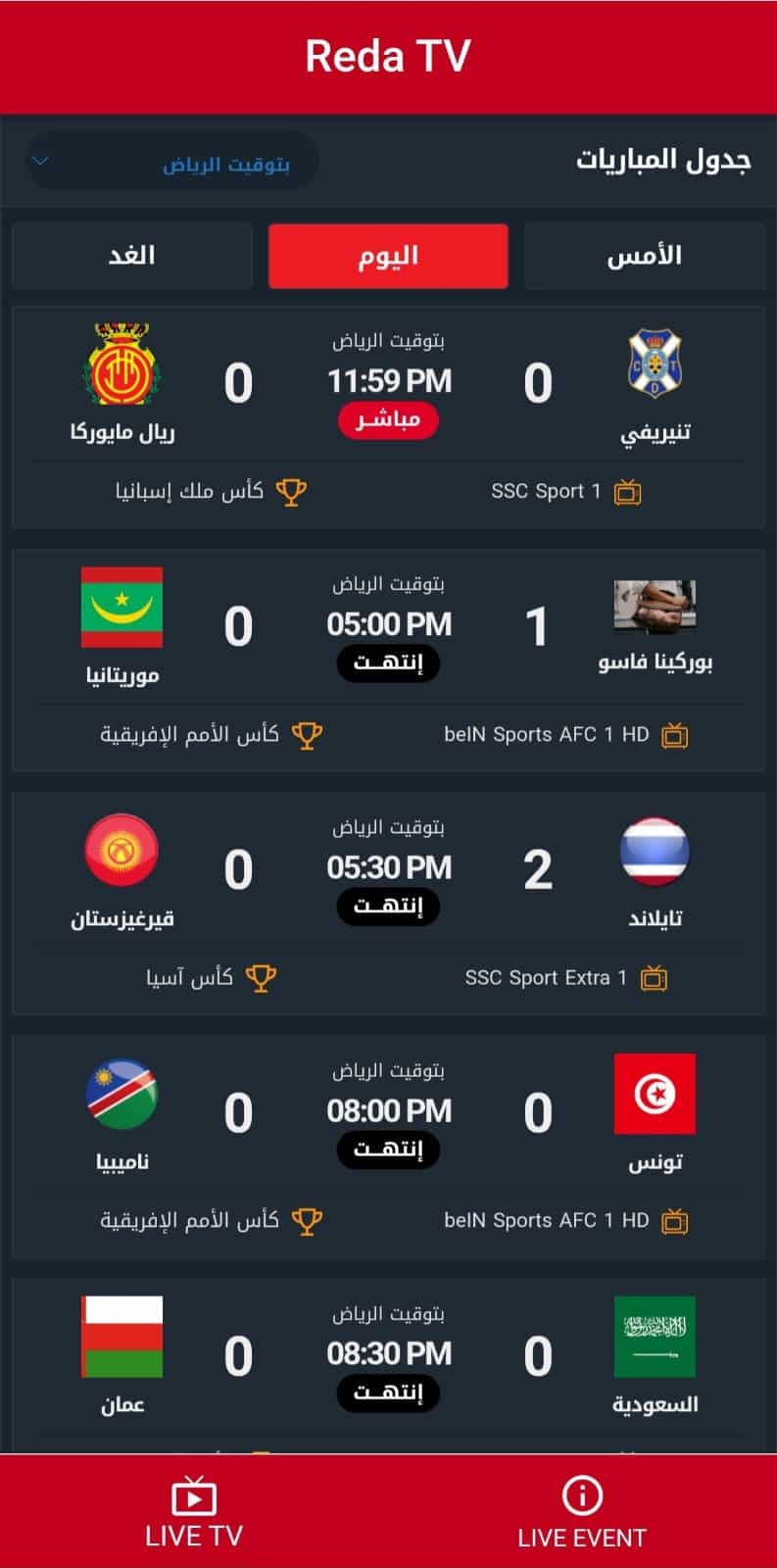
Task: Tap the red مباشر live badge
Action: click(388, 419)
